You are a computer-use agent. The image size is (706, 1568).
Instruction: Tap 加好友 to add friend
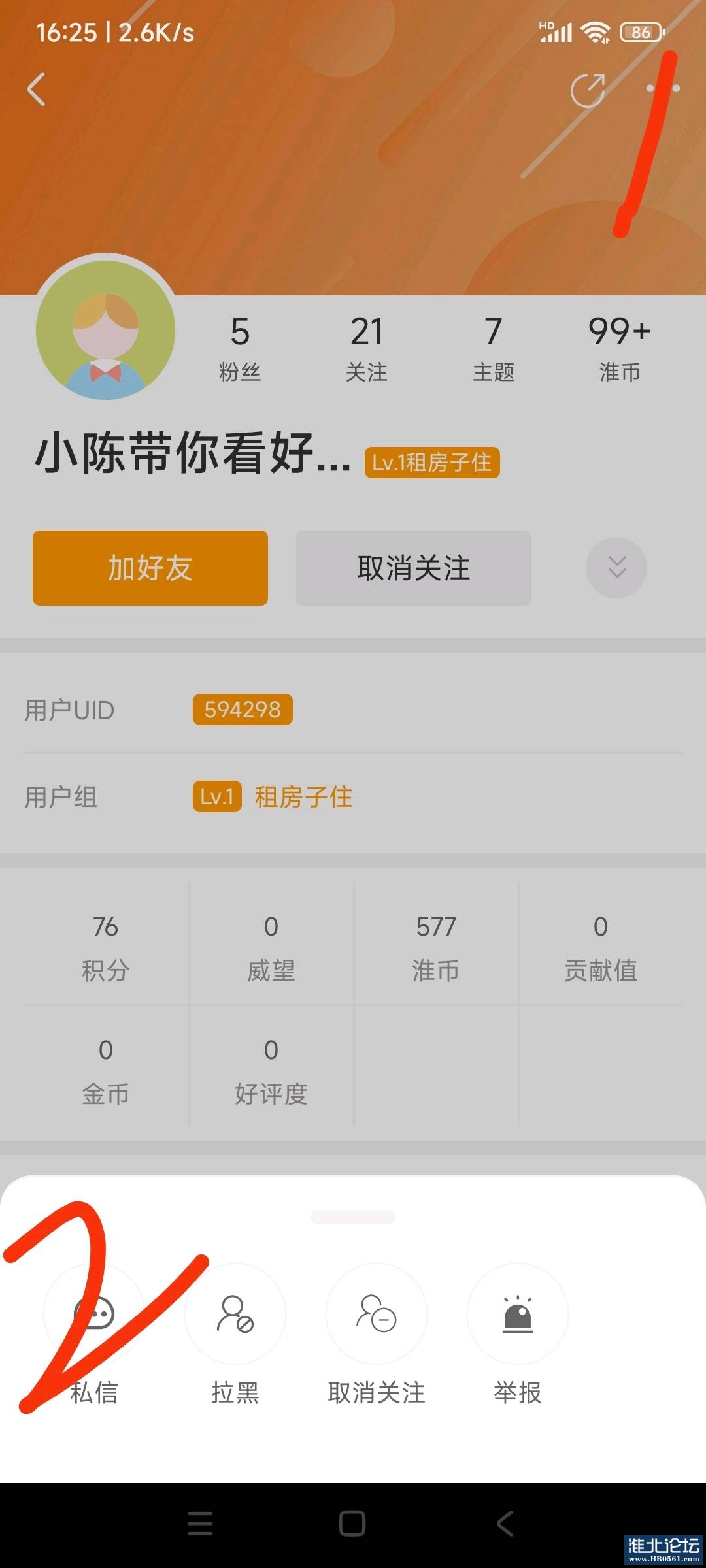point(150,568)
